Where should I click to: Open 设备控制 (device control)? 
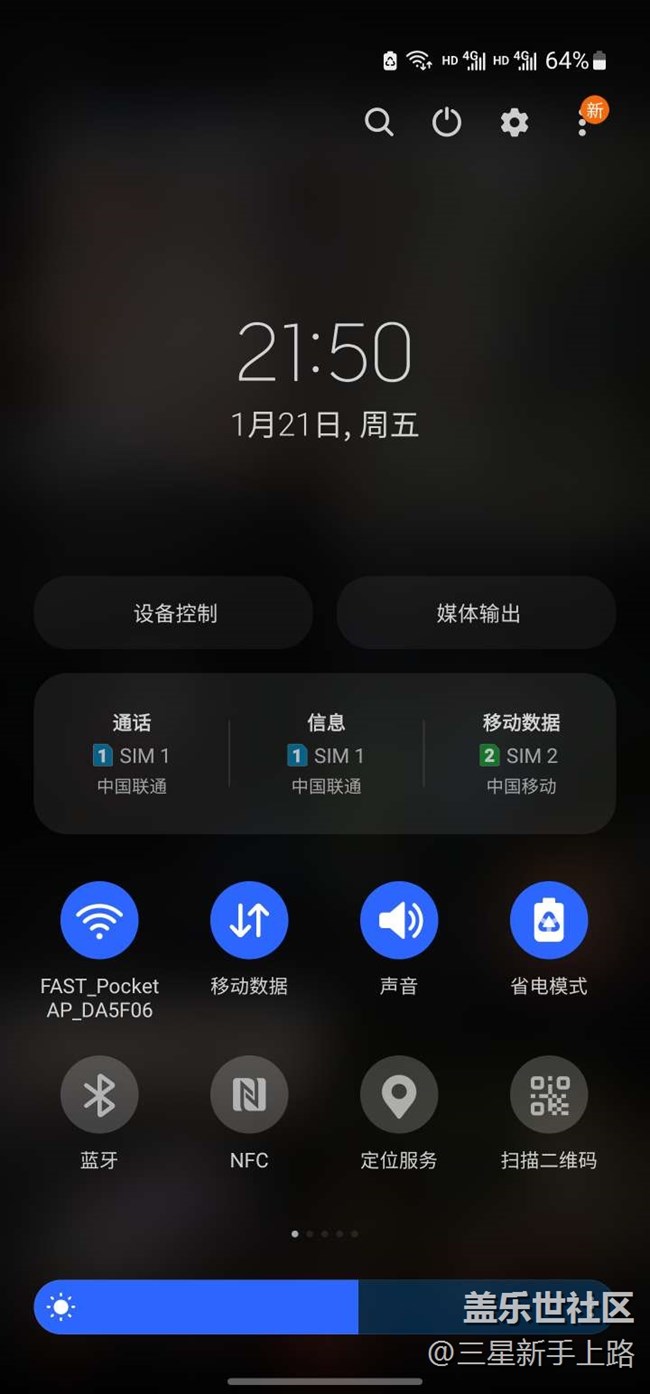[x=174, y=613]
